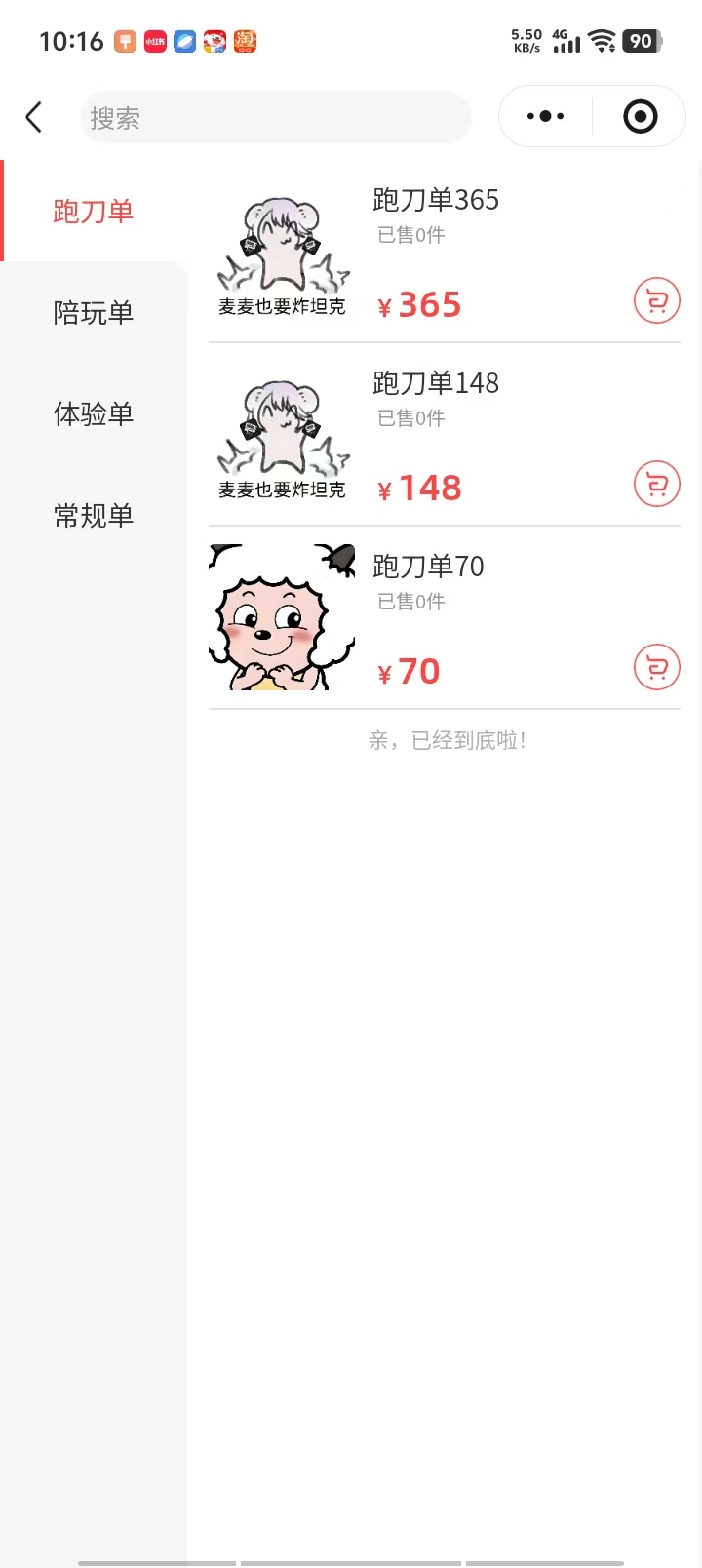Screen dimensions: 702x1568
Task: Add 跑刀单365 to cart
Action: coord(656,301)
